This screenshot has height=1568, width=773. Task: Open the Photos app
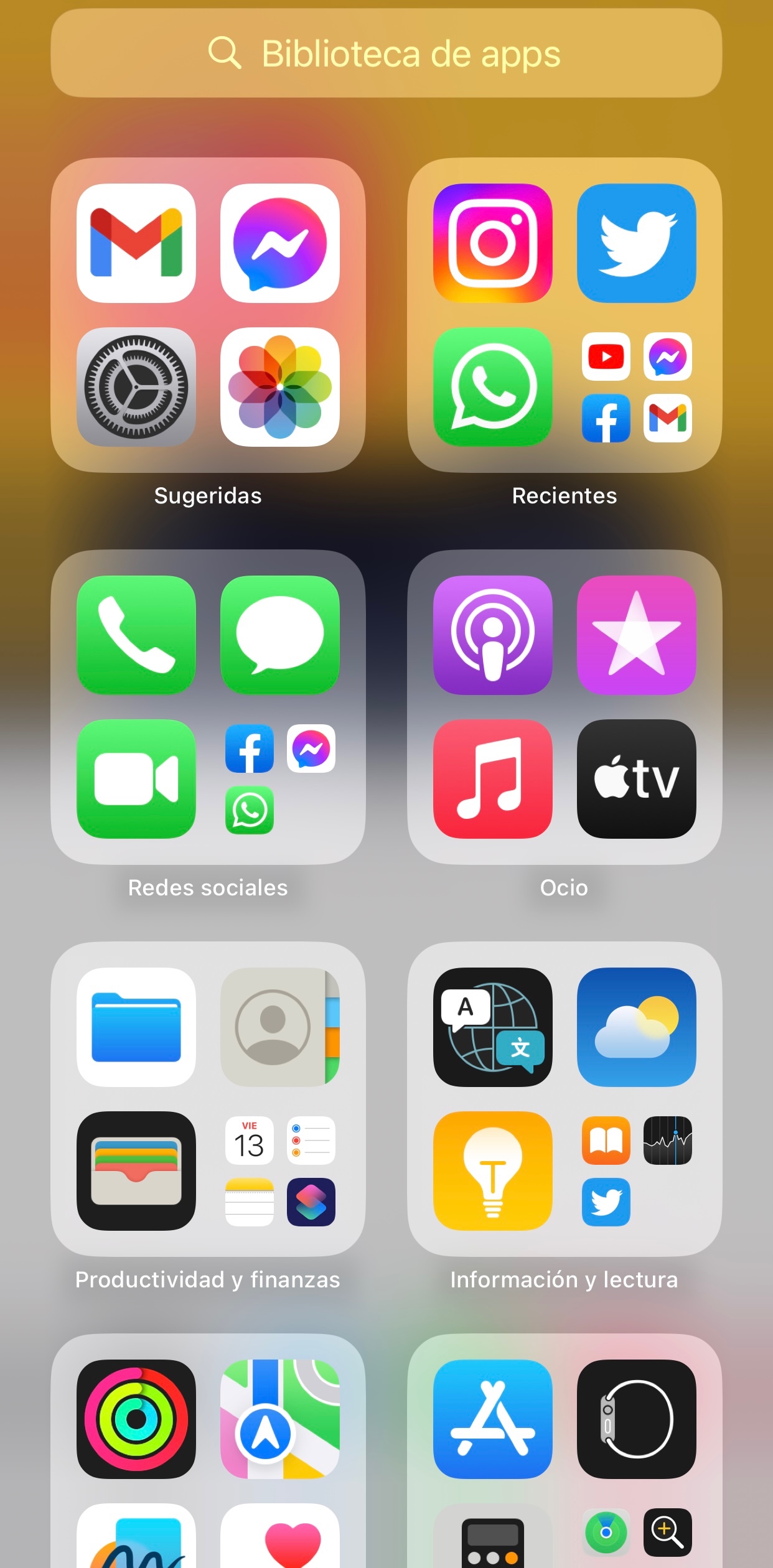(x=279, y=387)
